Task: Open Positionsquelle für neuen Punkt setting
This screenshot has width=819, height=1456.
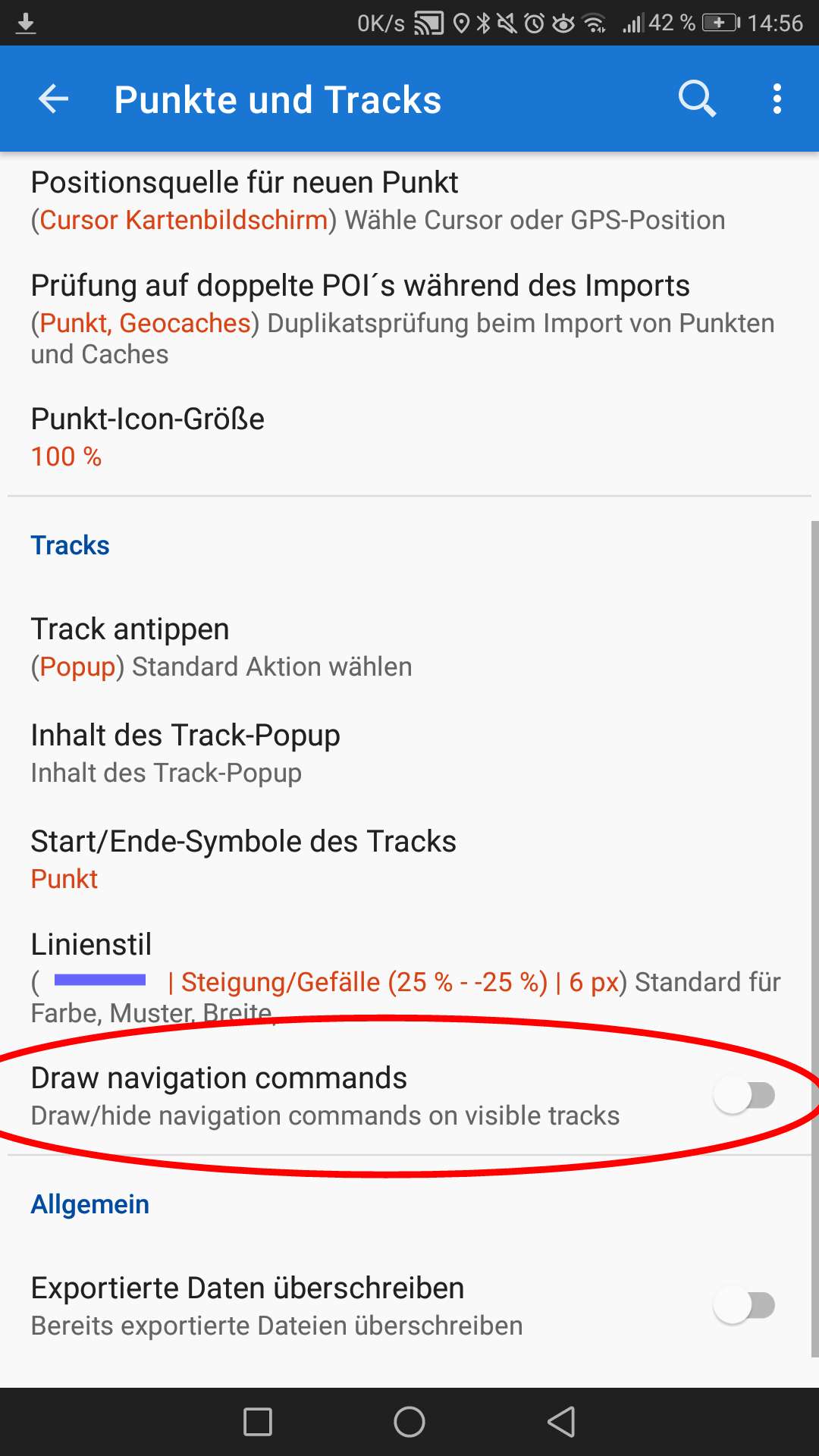Action: (378, 200)
